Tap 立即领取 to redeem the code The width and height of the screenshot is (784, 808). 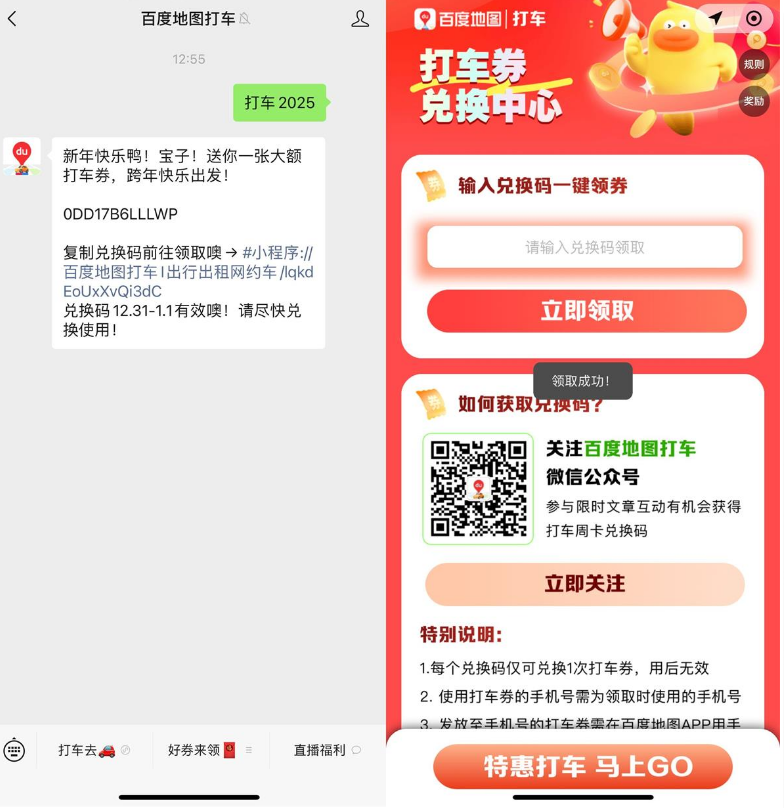tap(587, 311)
